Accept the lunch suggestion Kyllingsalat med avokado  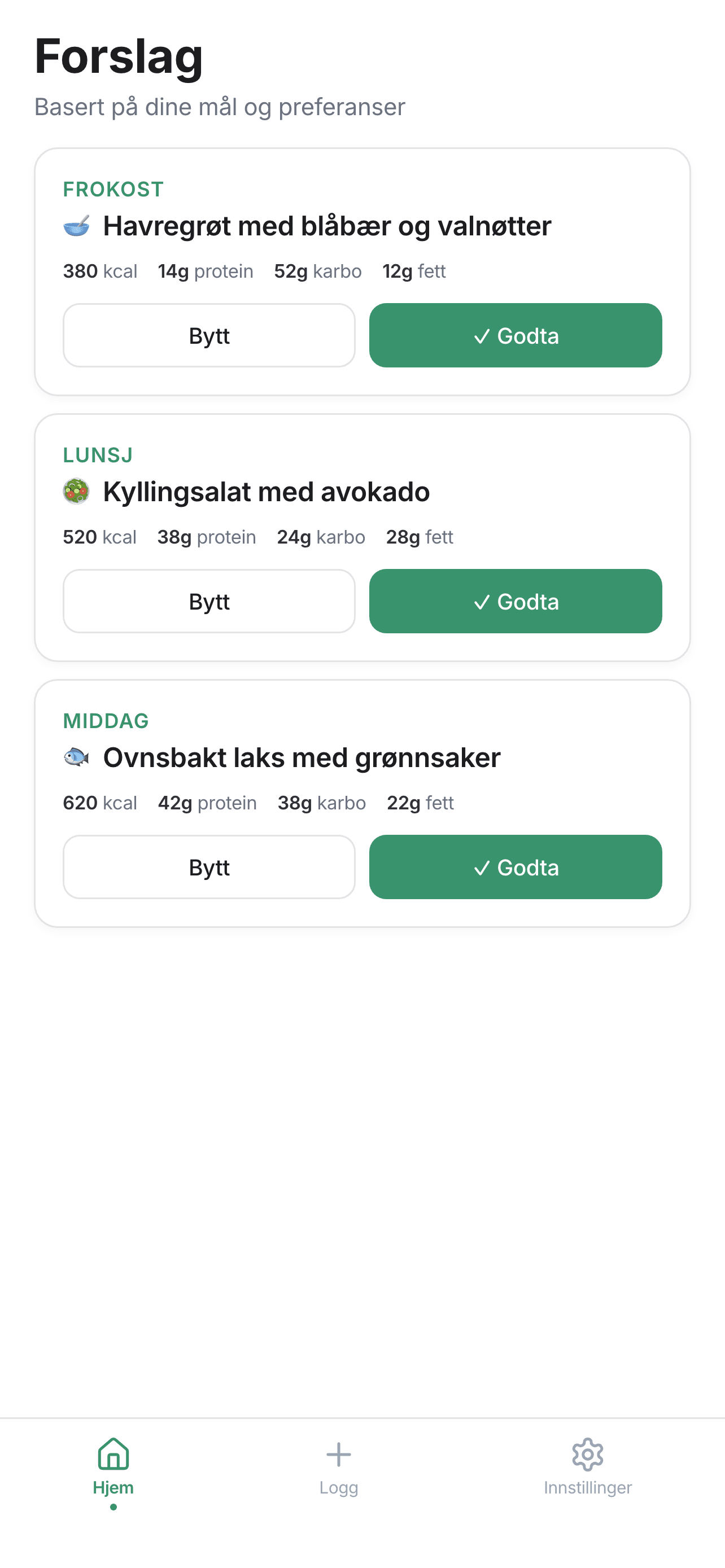tap(515, 601)
